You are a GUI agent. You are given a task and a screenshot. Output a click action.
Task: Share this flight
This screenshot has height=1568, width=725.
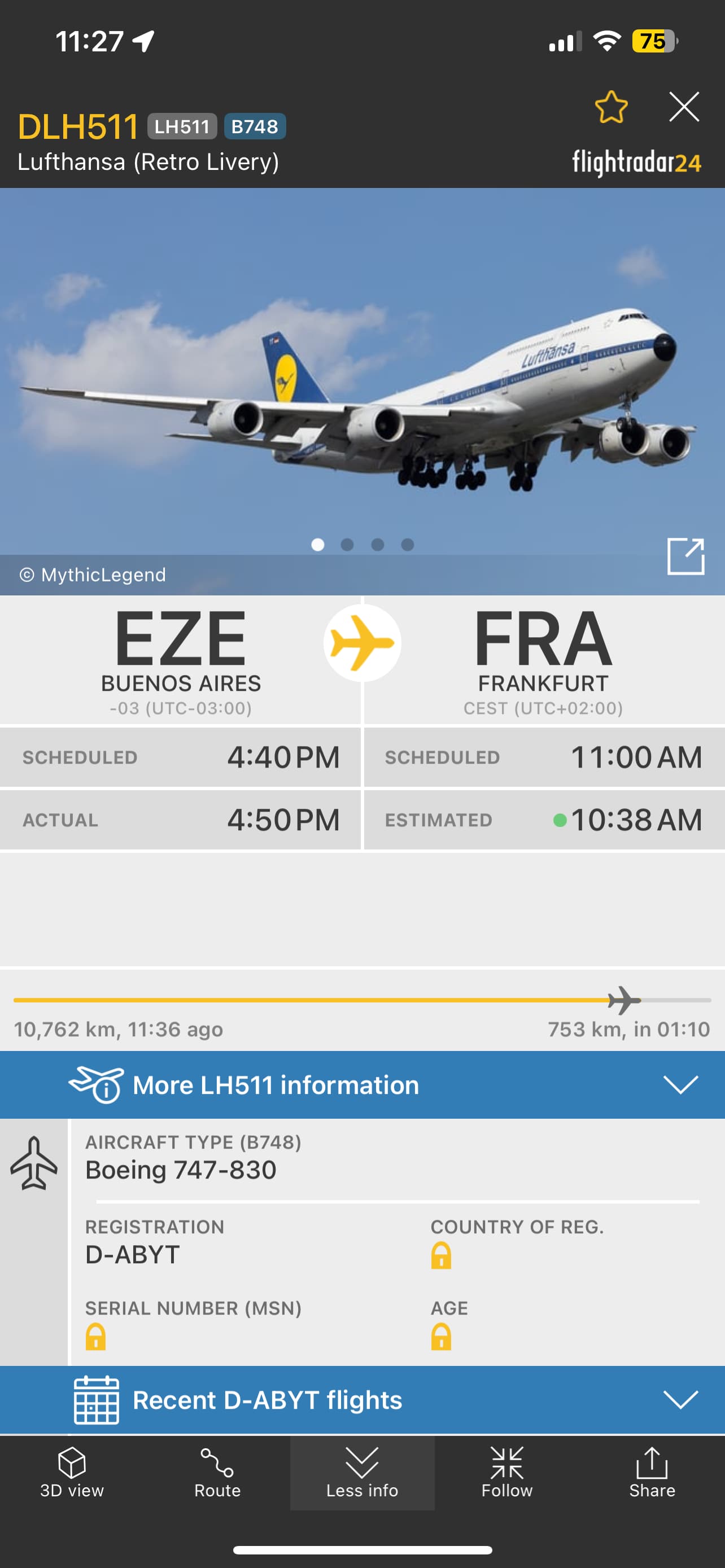pos(652,1473)
